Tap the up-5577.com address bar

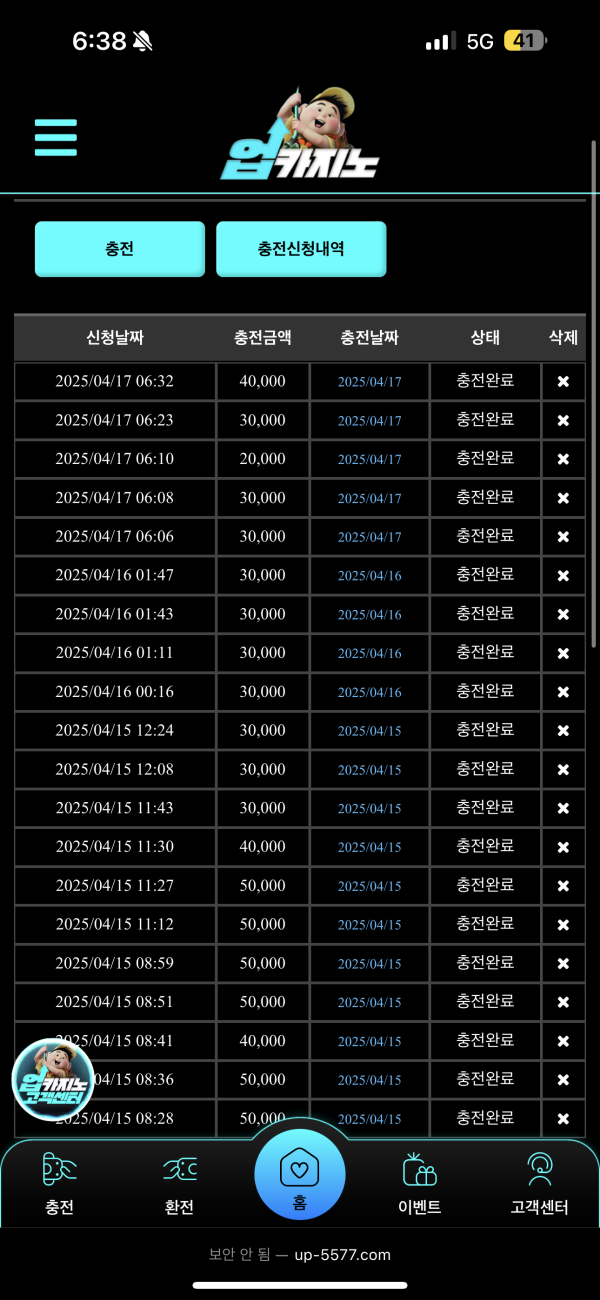pos(300,1255)
